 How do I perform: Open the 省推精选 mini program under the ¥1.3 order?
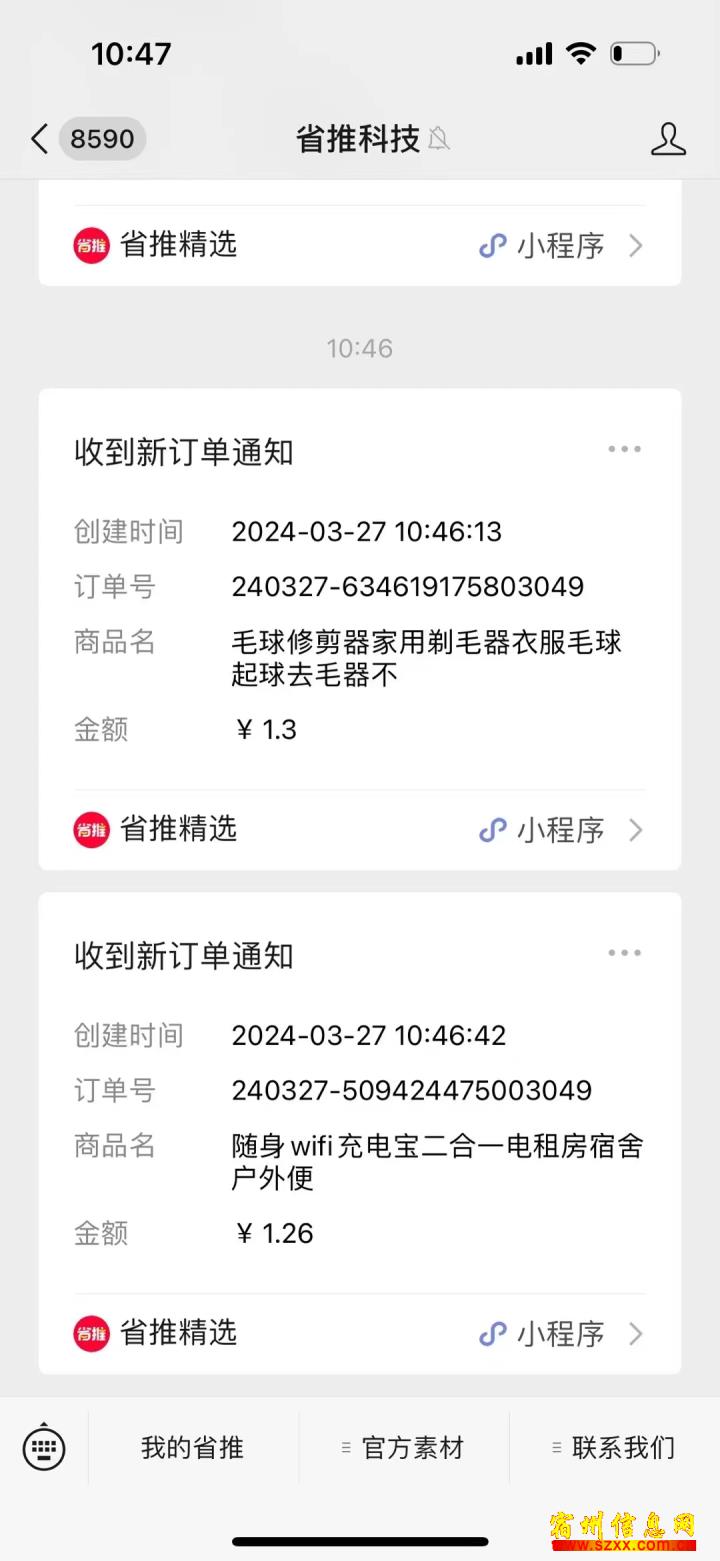[360, 830]
